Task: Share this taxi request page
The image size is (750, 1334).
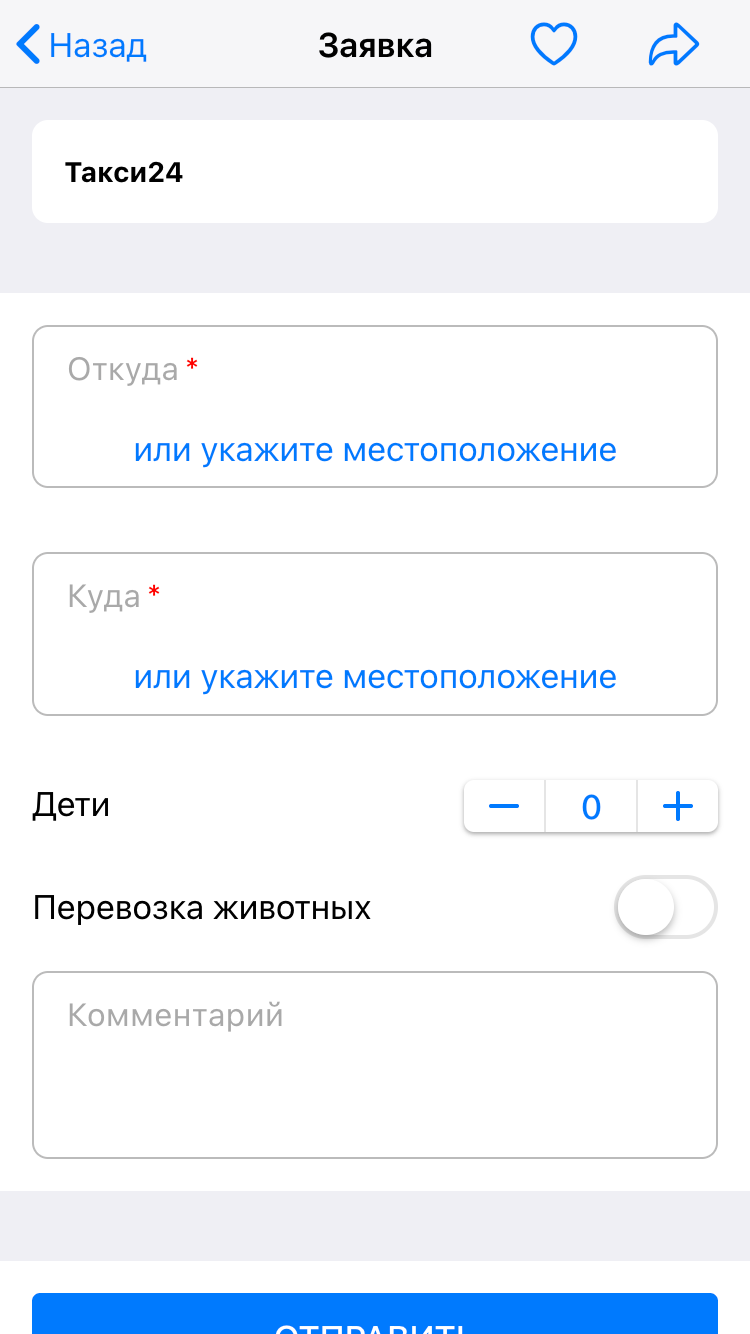Action: pos(673,46)
